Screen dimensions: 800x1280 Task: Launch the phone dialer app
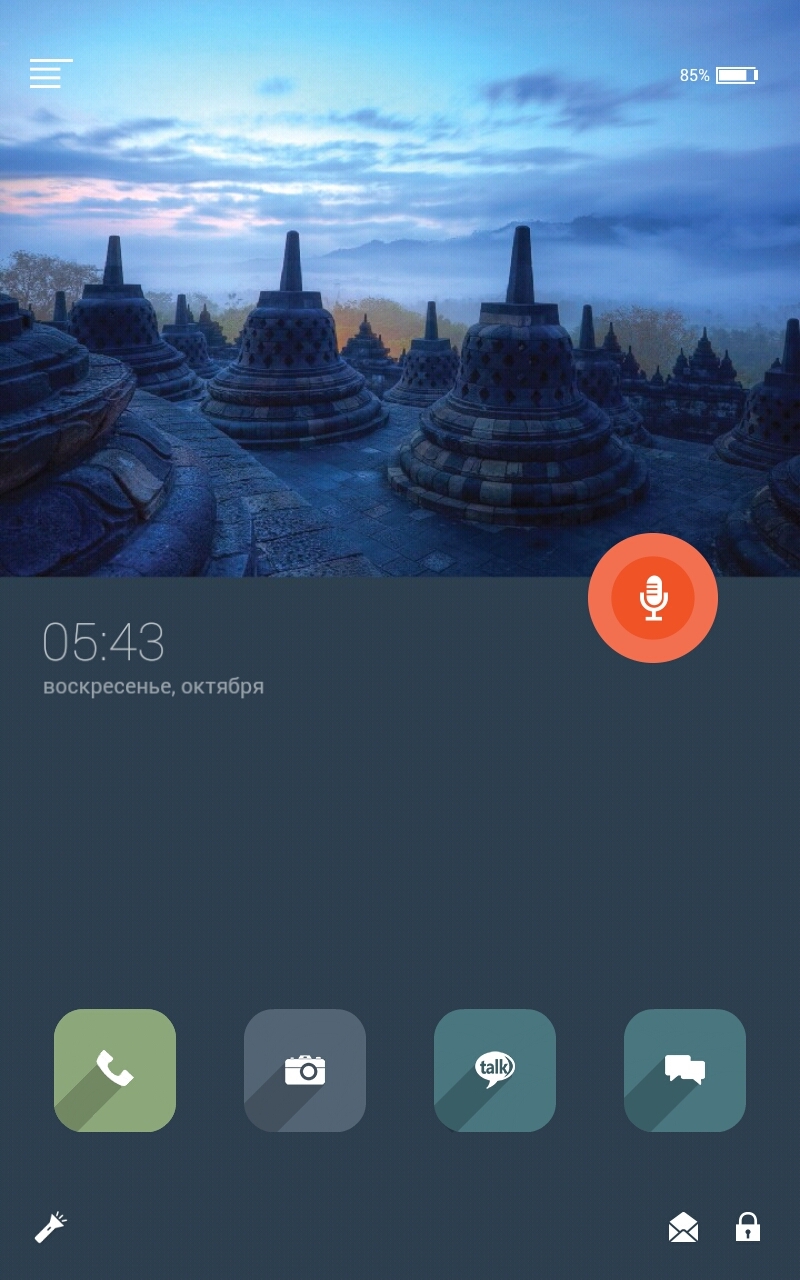click(115, 1070)
